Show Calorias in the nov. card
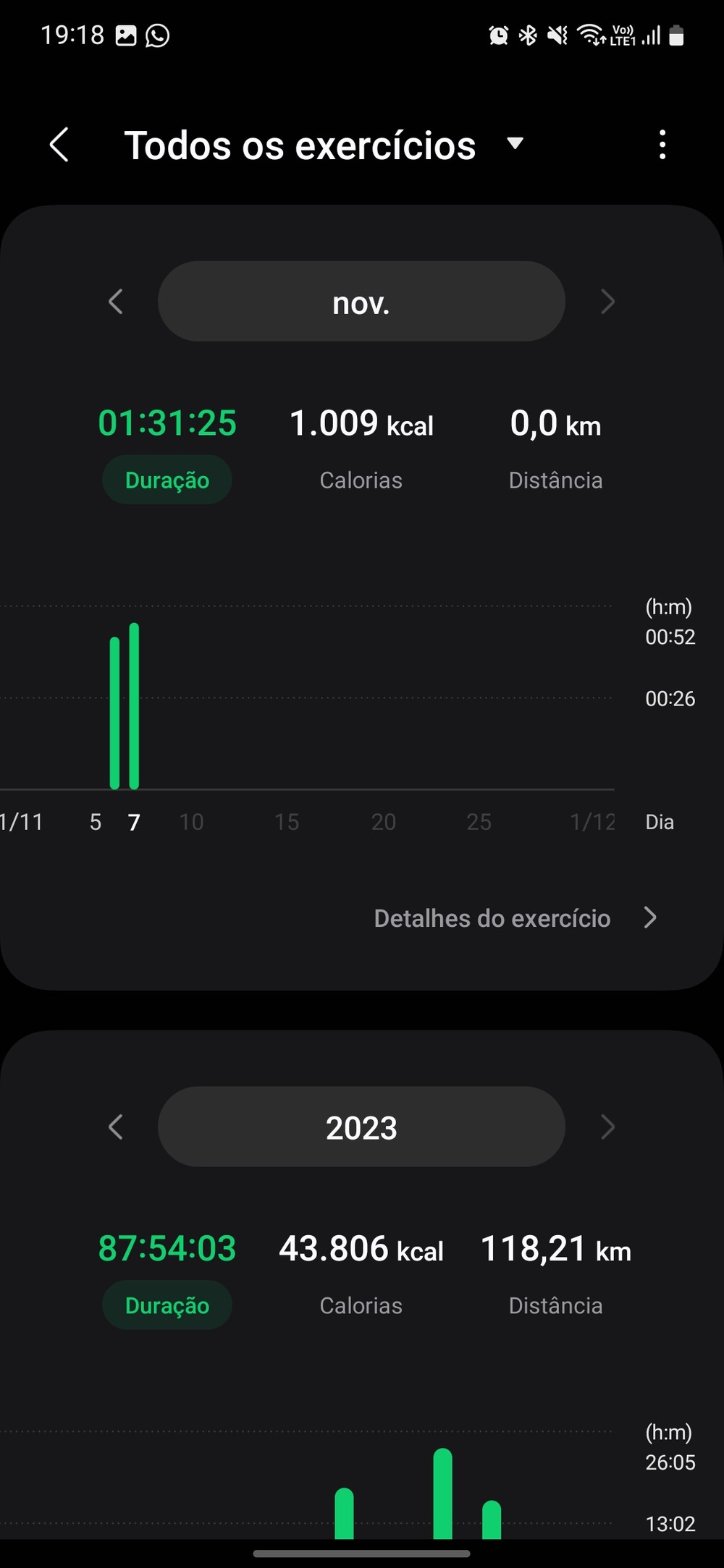 [361, 480]
